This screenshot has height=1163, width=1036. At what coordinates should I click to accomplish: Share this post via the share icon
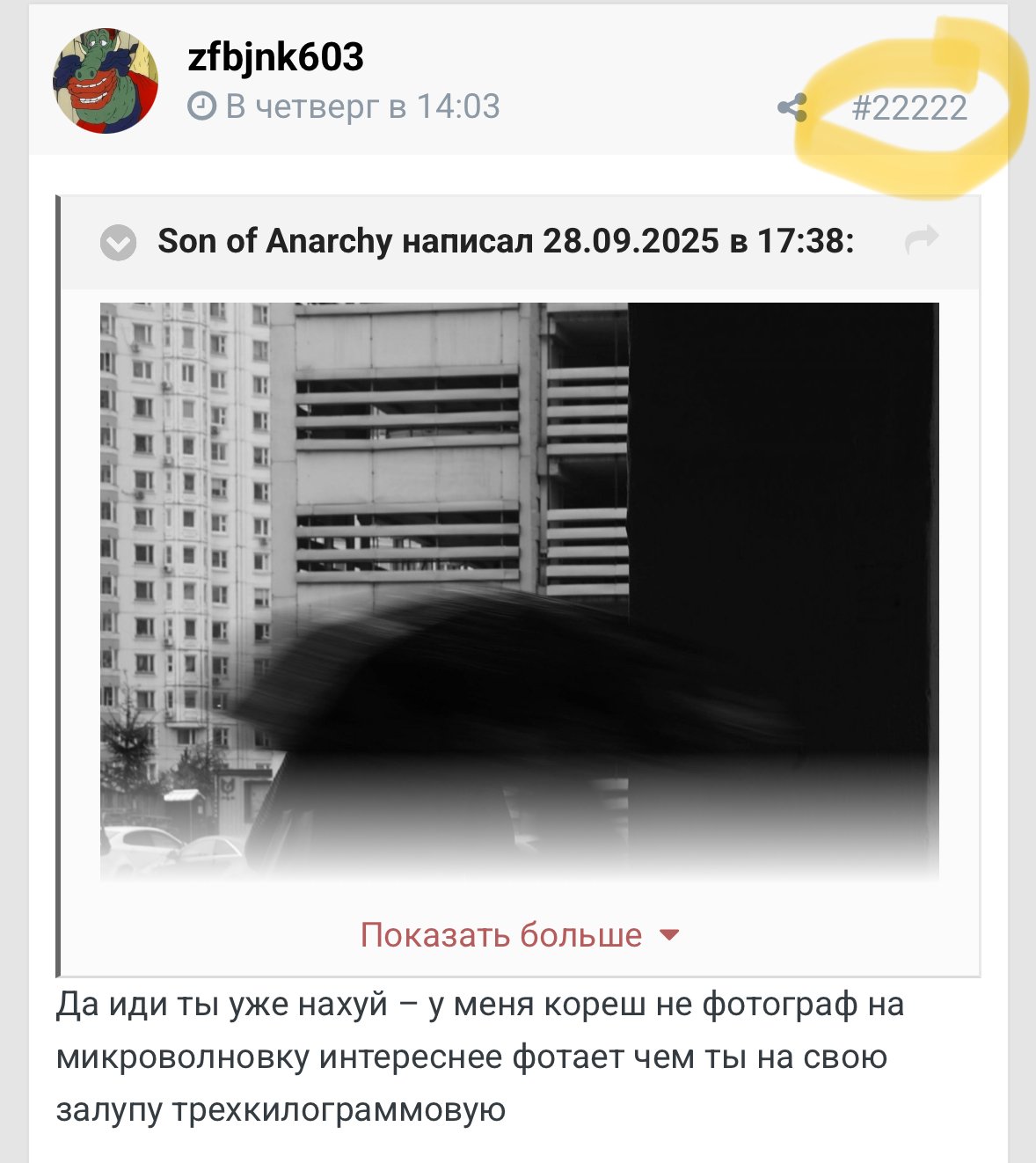coord(792,108)
